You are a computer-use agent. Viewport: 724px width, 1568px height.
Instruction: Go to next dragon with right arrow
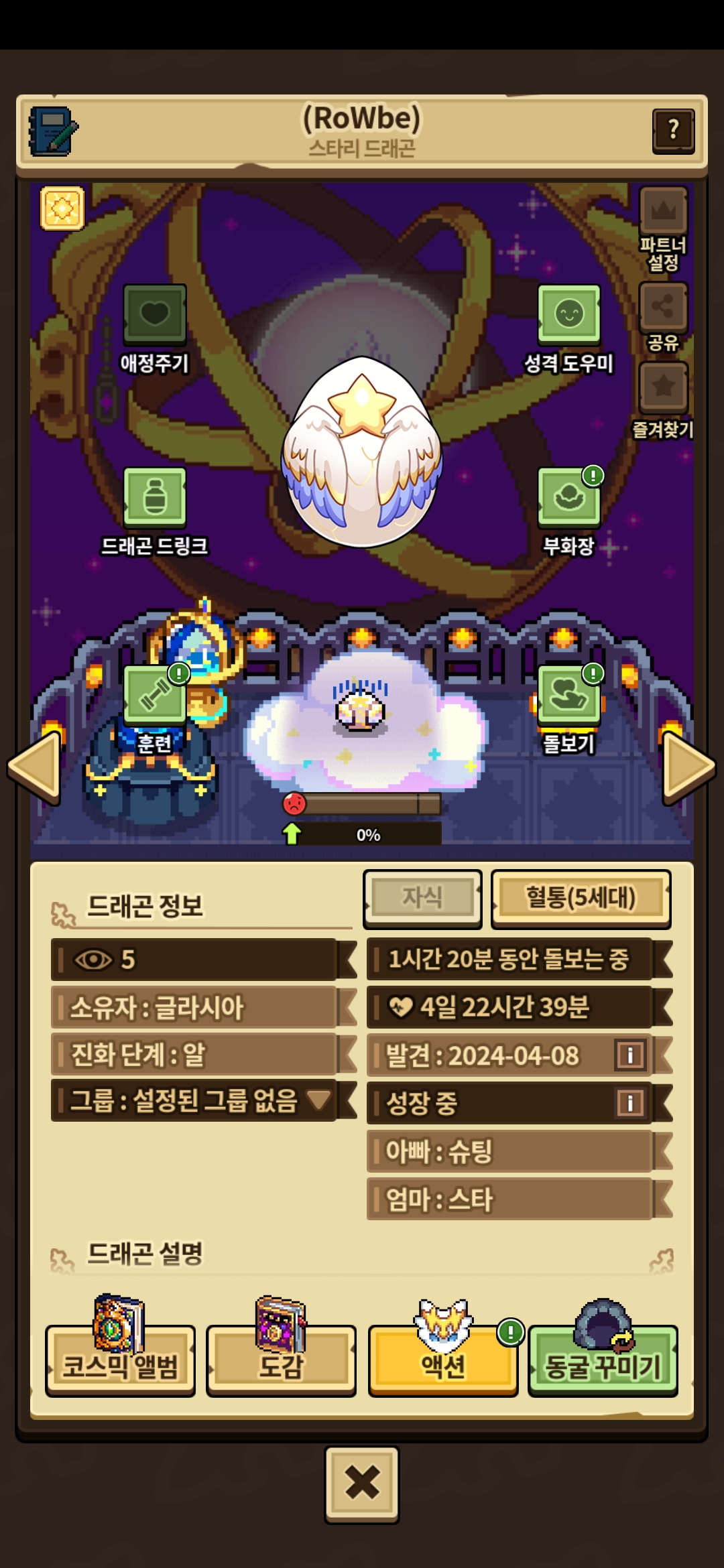pyautogui.click(x=688, y=766)
